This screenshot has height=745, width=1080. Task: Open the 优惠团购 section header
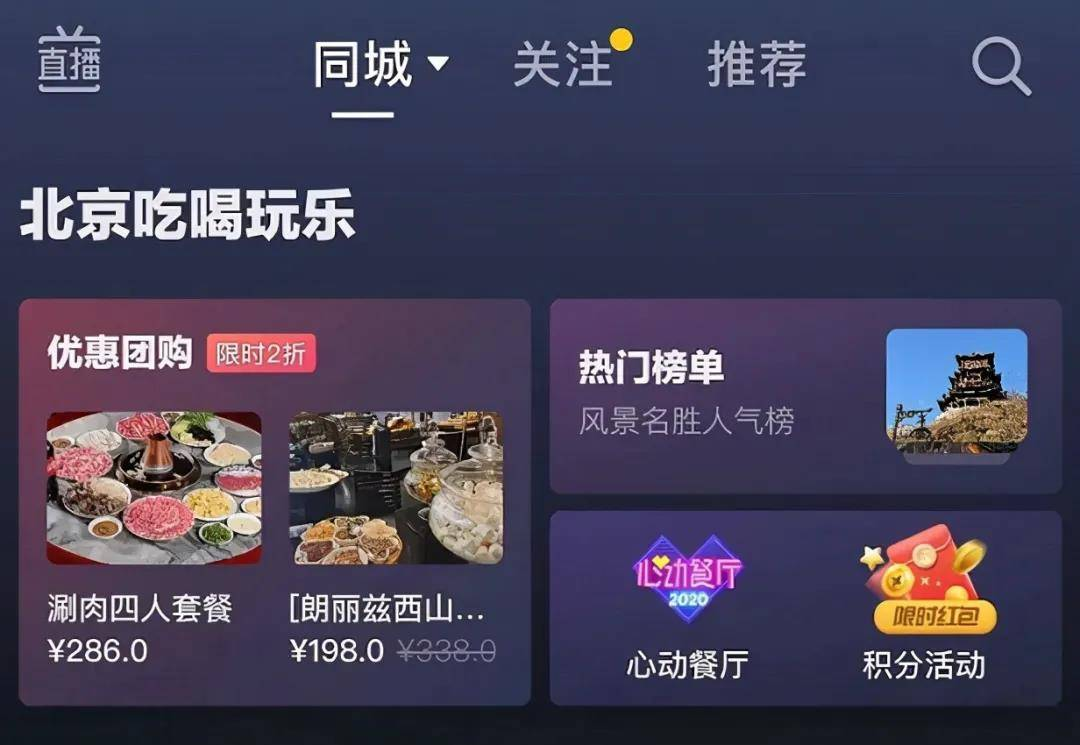120,353
